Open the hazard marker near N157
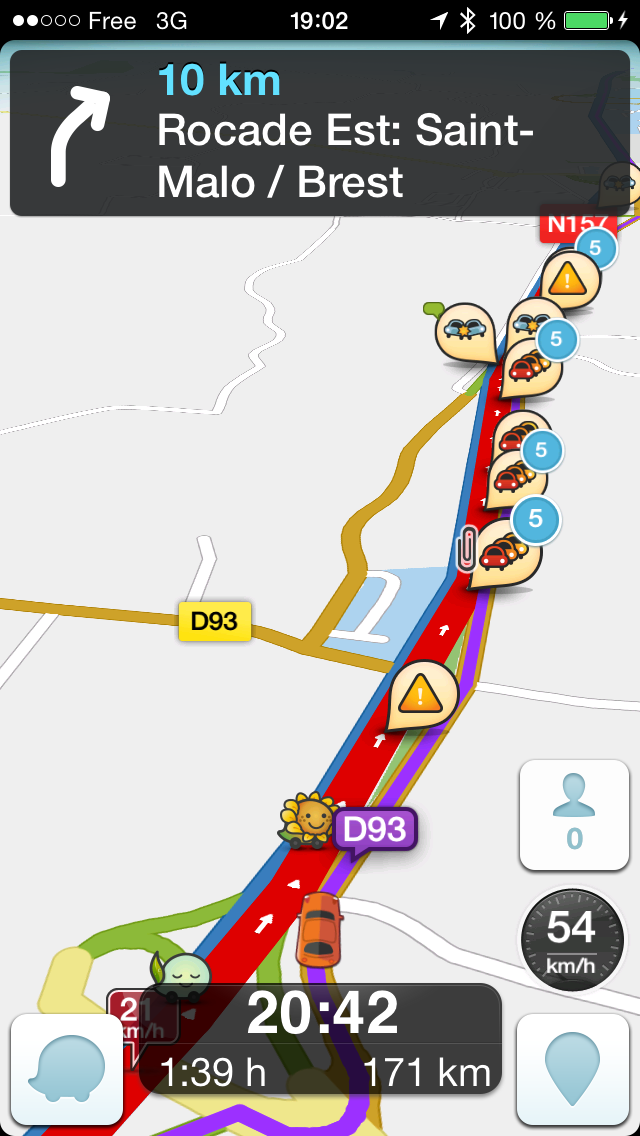This screenshot has width=640, height=1136. pyautogui.click(x=570, y=279)
